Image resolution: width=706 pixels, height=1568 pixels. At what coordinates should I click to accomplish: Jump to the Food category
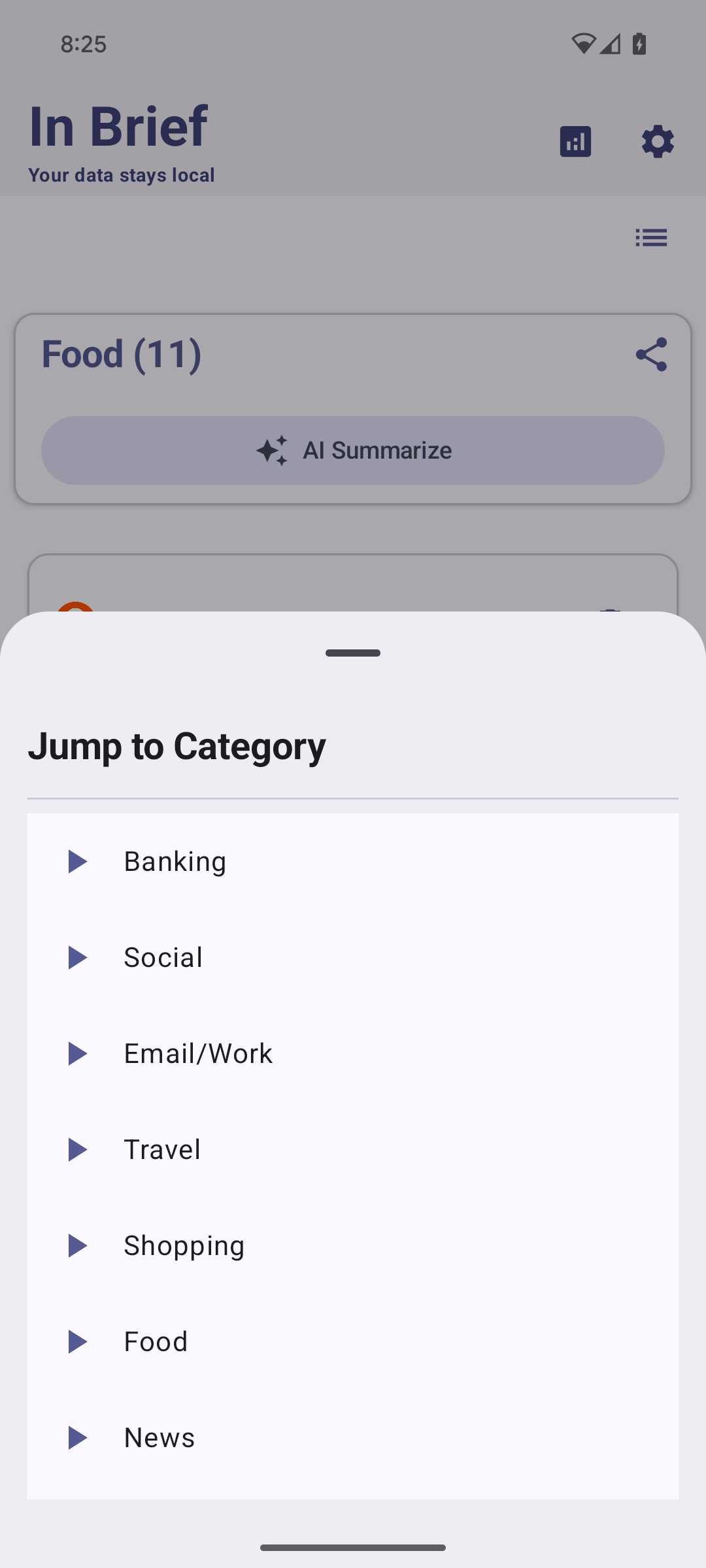coord(78,1341)
